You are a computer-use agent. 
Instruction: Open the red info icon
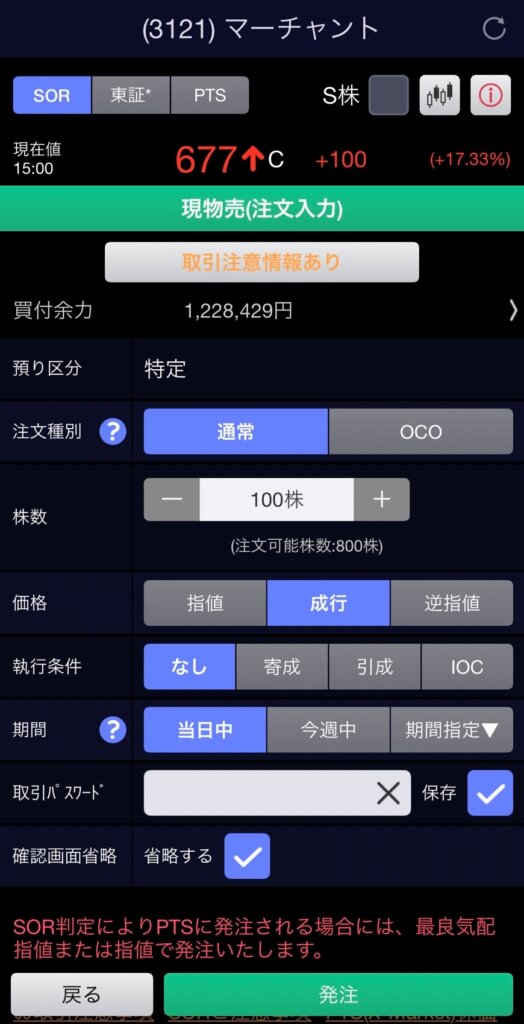[x=491, y=95]
